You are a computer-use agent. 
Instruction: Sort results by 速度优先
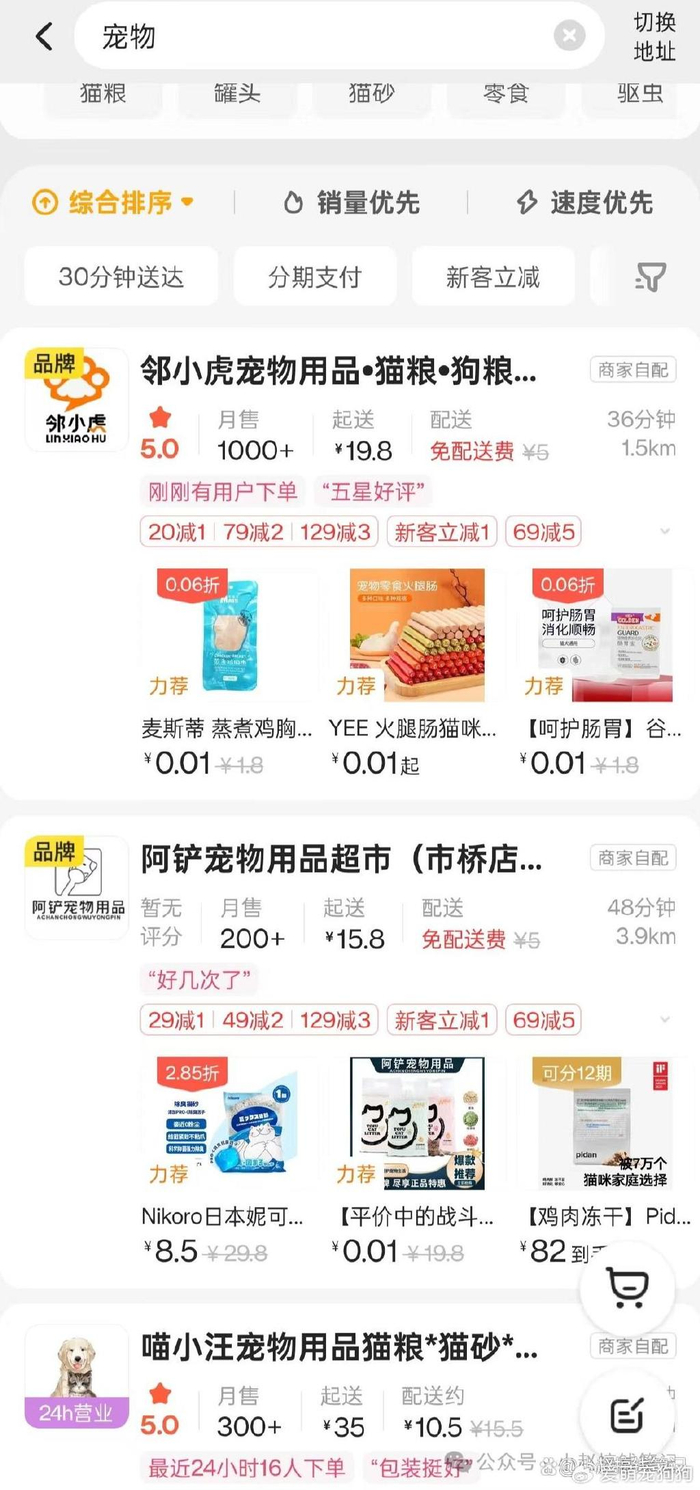tap(585, 203)
